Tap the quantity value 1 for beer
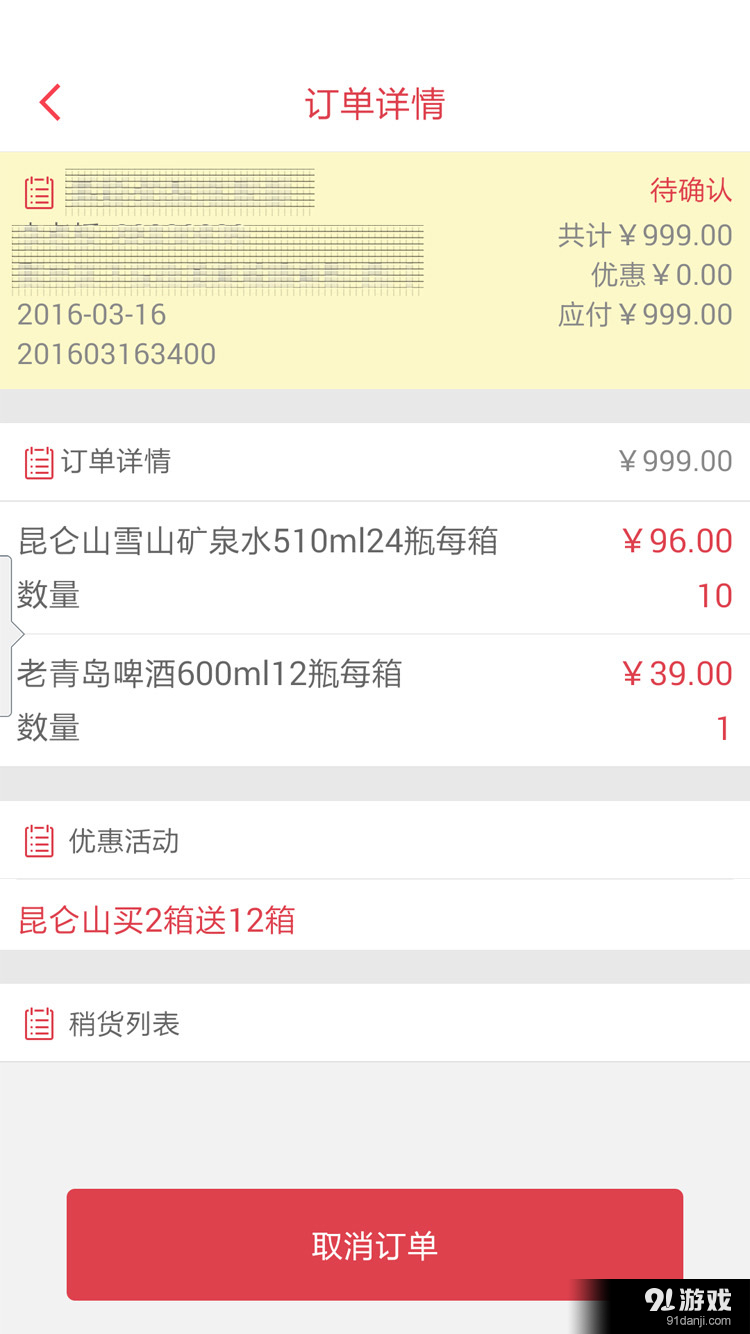Viewport: 750px width, 1334px height. click(723, 728)
